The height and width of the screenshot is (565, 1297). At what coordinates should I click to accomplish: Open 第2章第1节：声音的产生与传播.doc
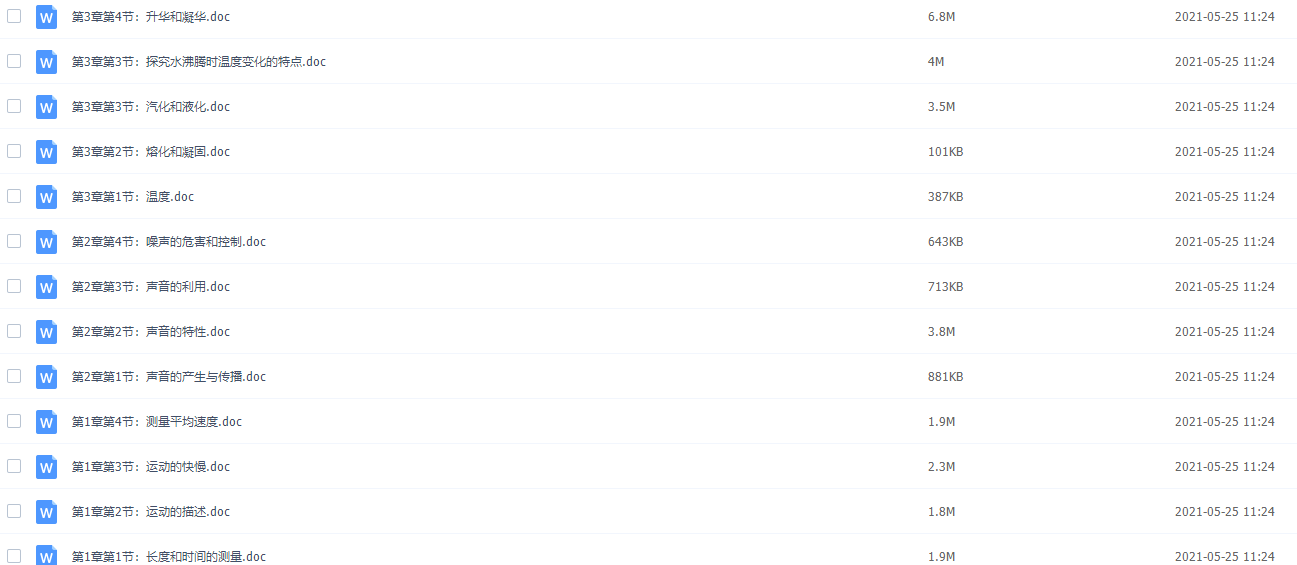tap(168, 377)
